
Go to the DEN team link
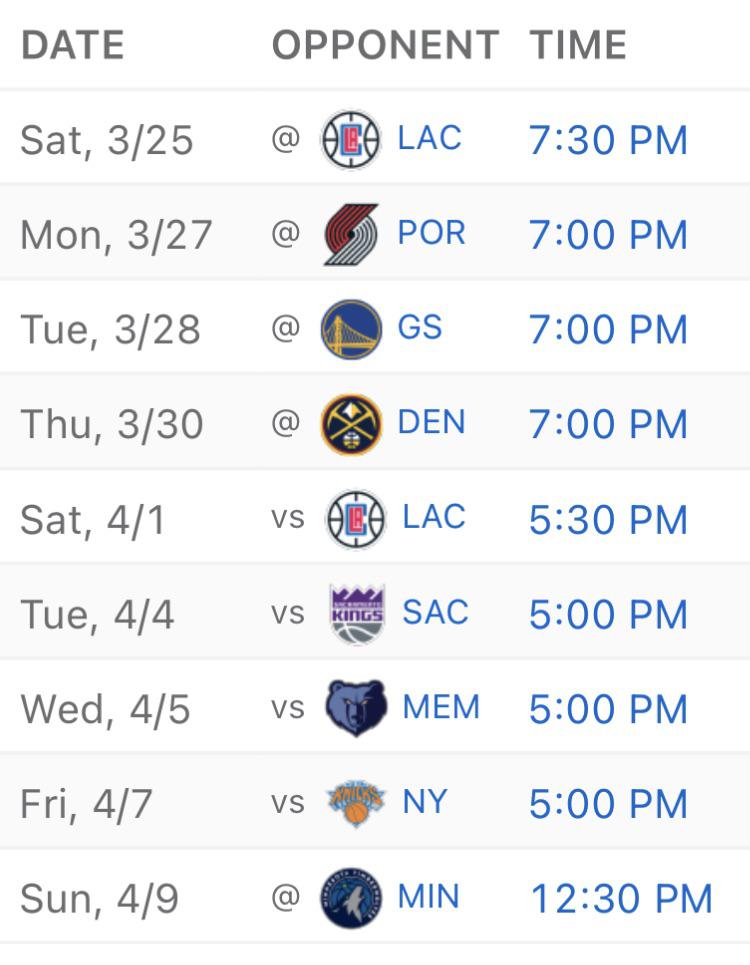(431, 423)
